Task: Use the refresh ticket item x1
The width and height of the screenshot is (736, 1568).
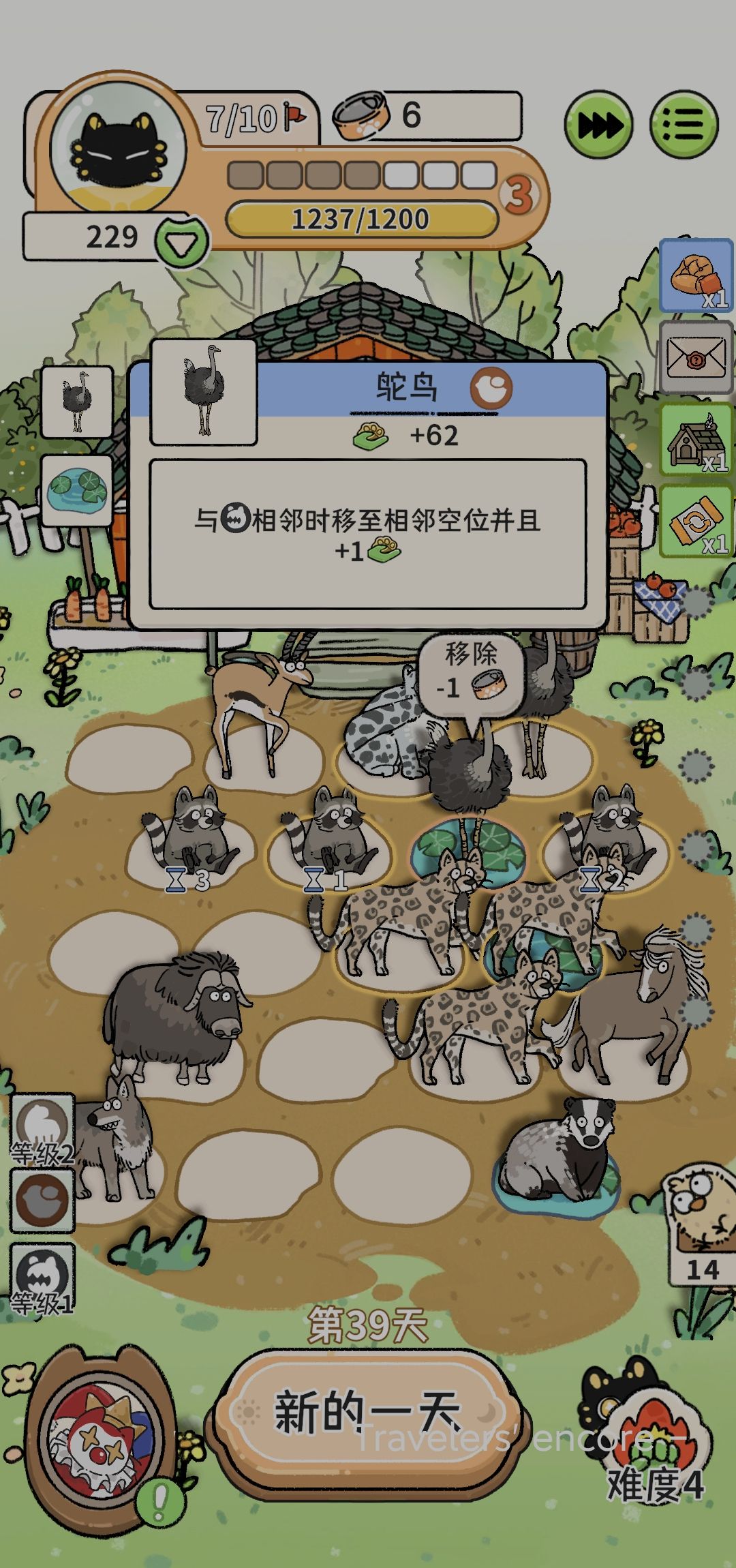Action: (696, 522)
